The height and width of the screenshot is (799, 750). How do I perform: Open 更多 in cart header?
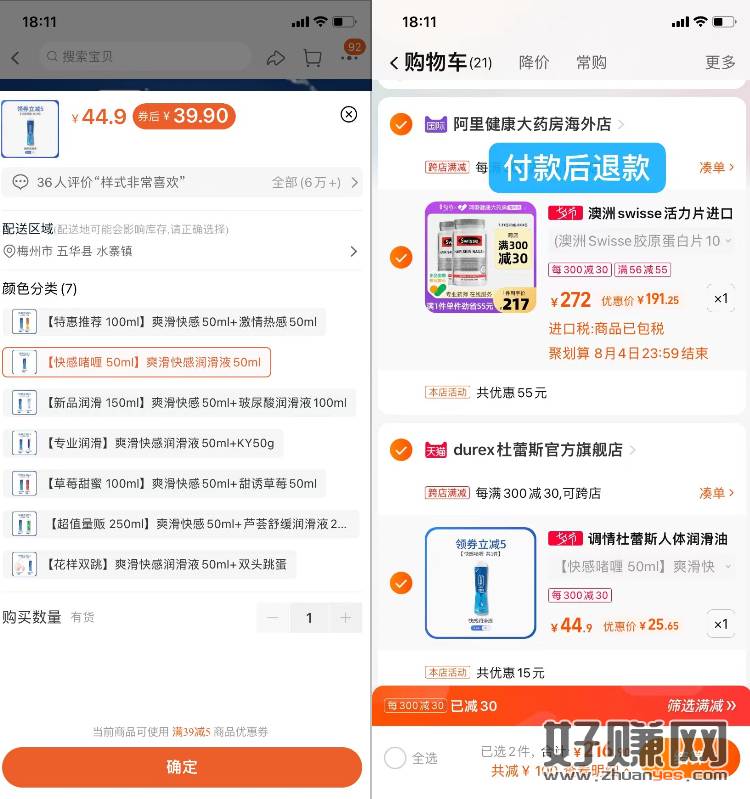coord(719,62)
